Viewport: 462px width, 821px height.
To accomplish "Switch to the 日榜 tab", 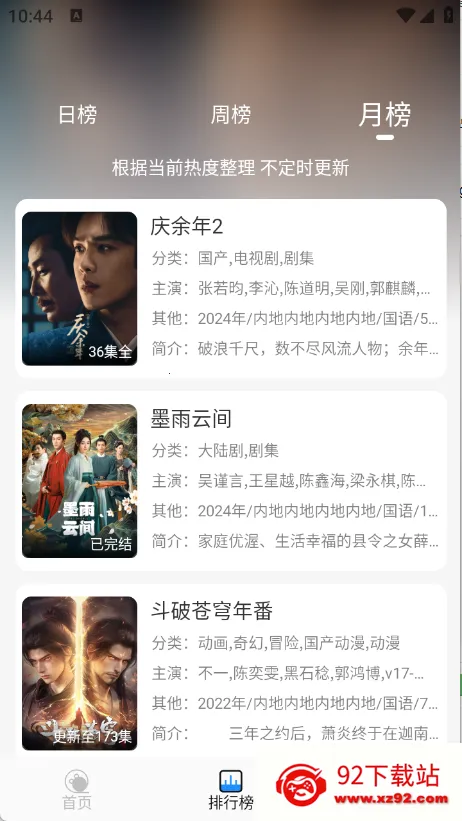I will [77, 115].
